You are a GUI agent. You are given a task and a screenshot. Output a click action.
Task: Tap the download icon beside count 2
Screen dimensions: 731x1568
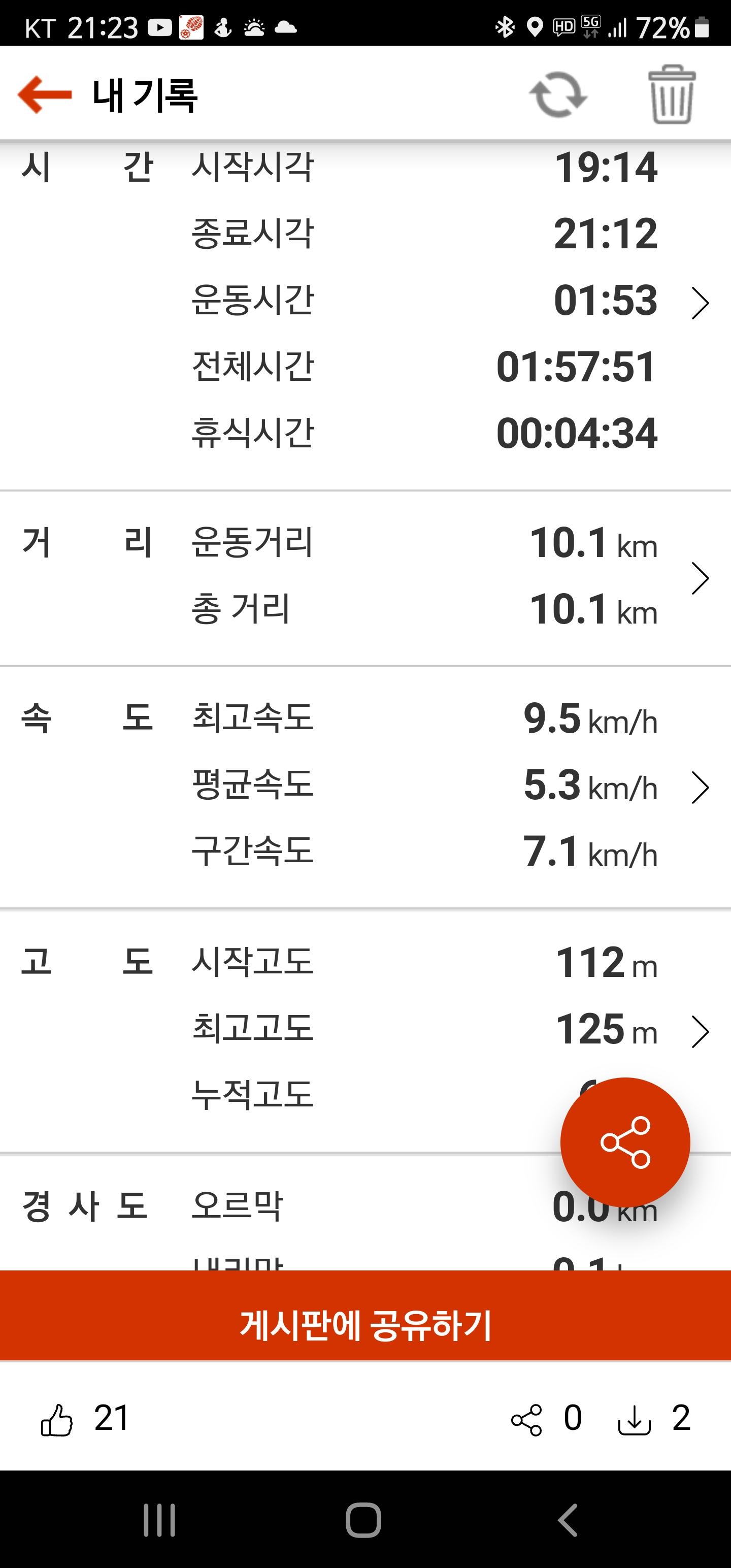(634, 1420)
